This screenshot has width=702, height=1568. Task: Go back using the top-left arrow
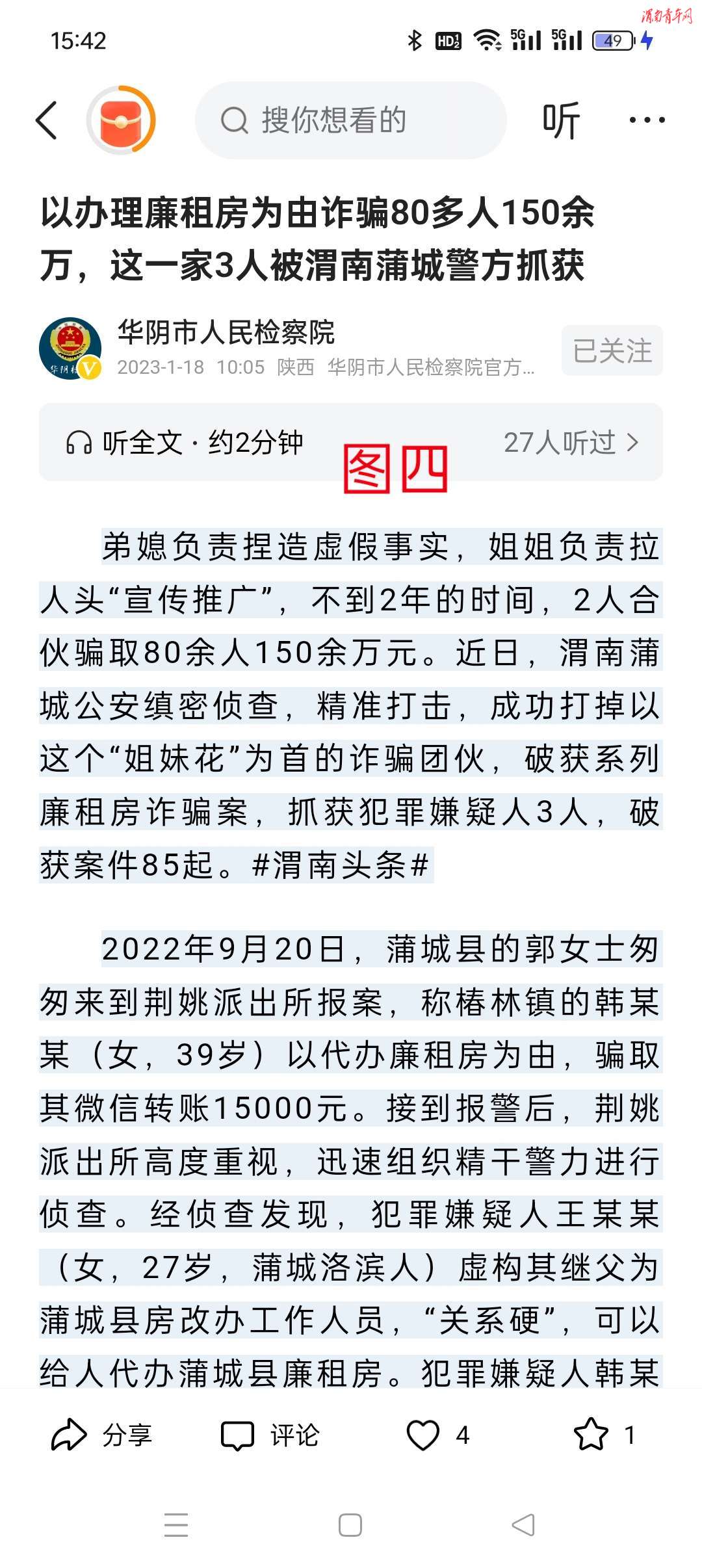coord(47,120)
